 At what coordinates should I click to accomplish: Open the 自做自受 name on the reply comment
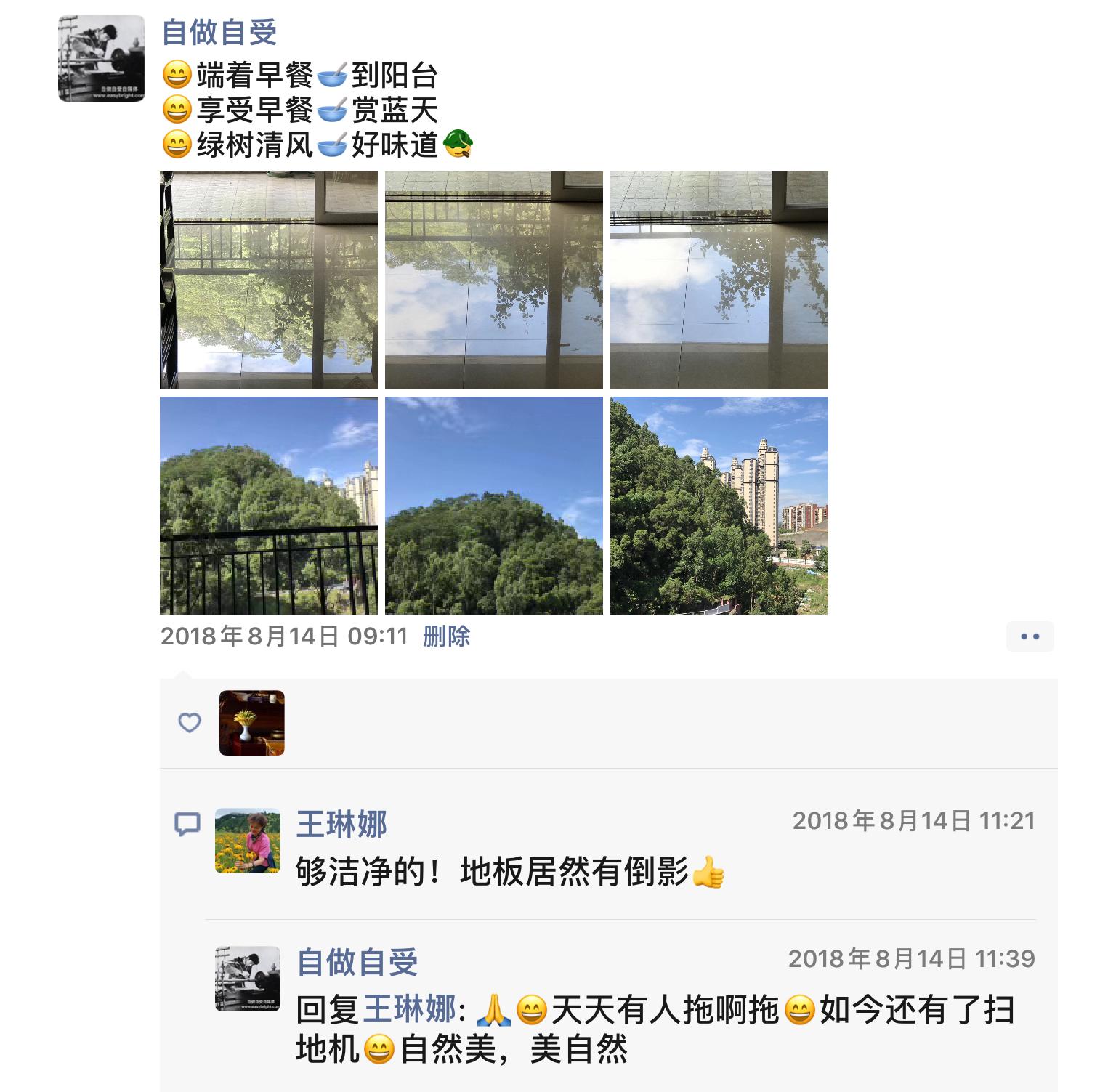tap(357, 962)
